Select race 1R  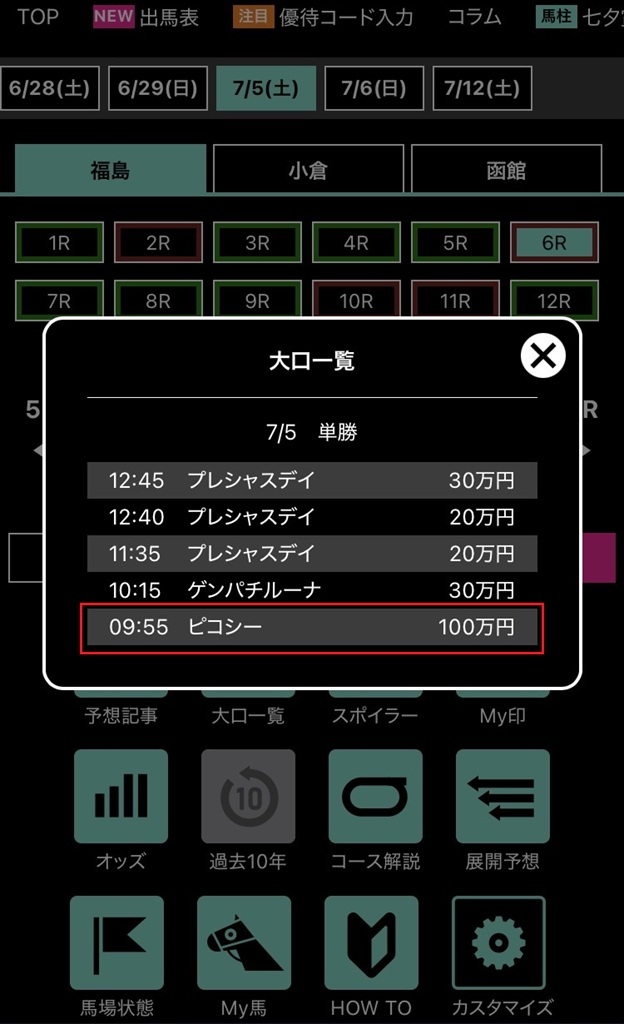(x=59, y=243)
